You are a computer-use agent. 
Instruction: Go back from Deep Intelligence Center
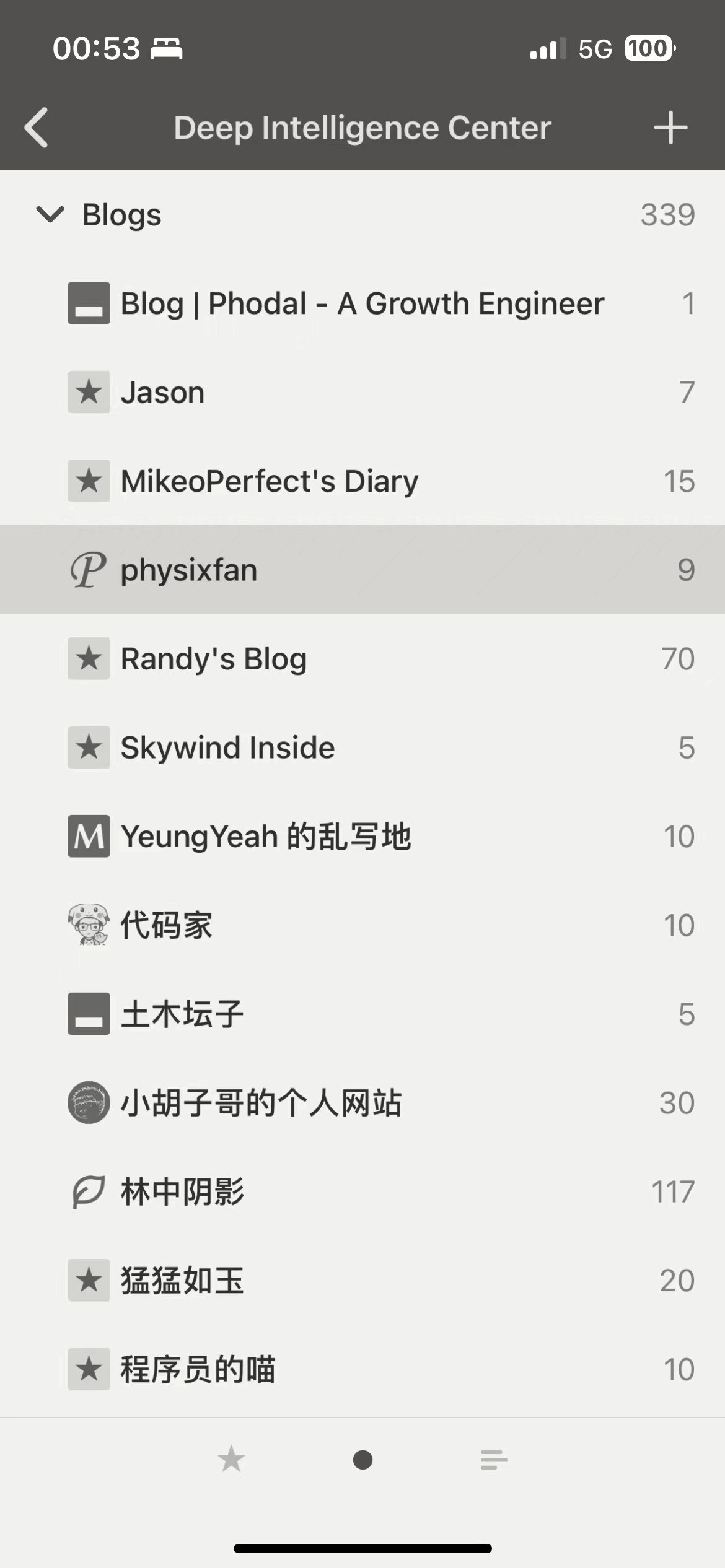[36, 128]
